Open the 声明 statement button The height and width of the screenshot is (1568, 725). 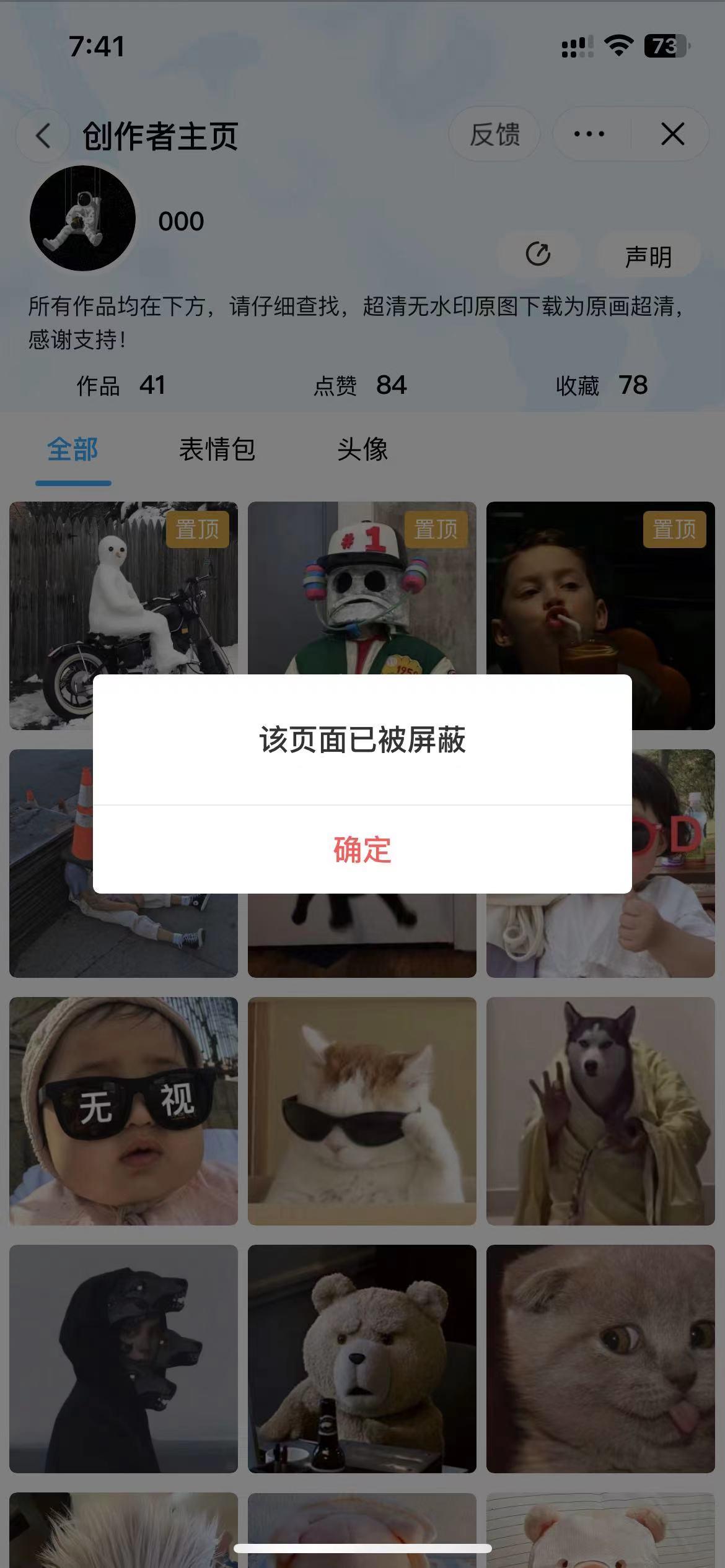648,256
